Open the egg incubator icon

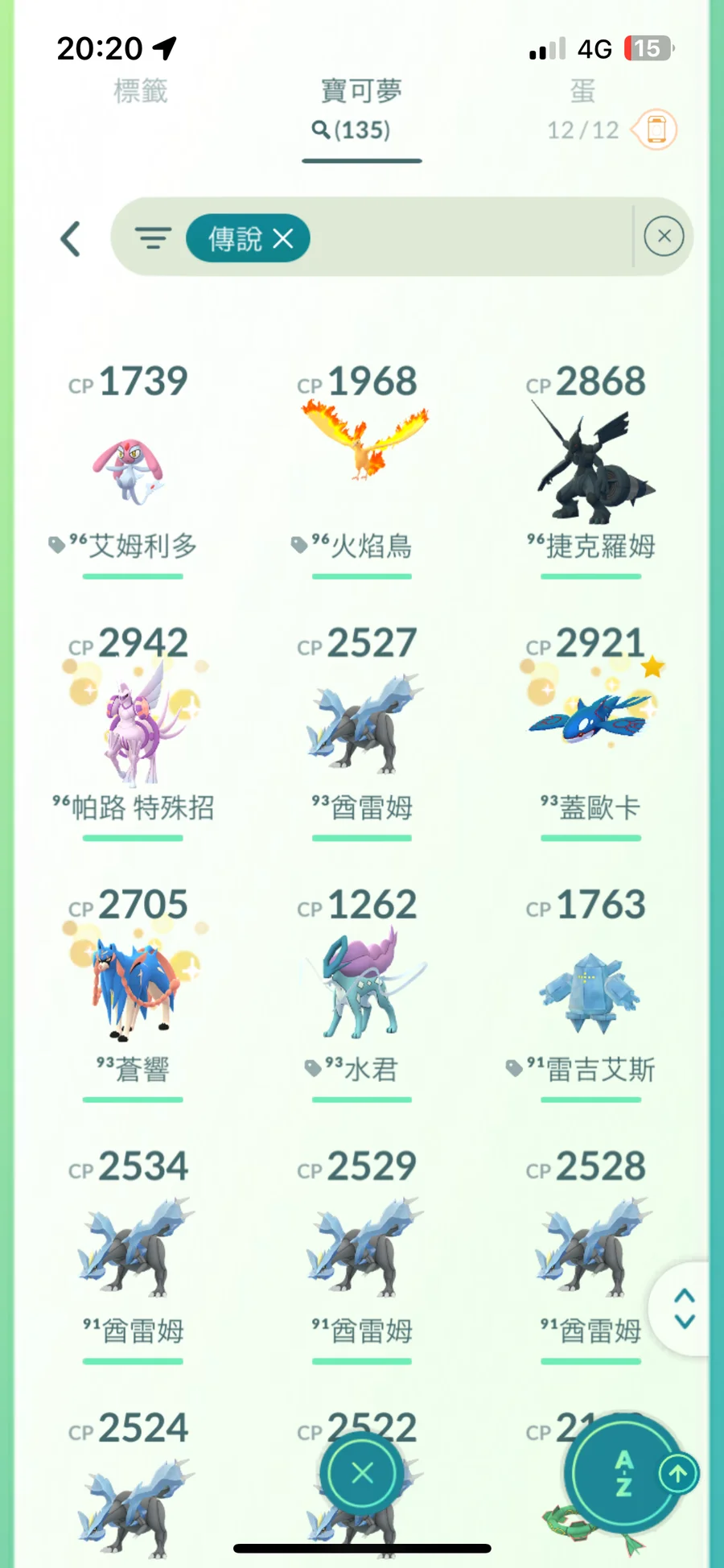(x=656, y=130)
